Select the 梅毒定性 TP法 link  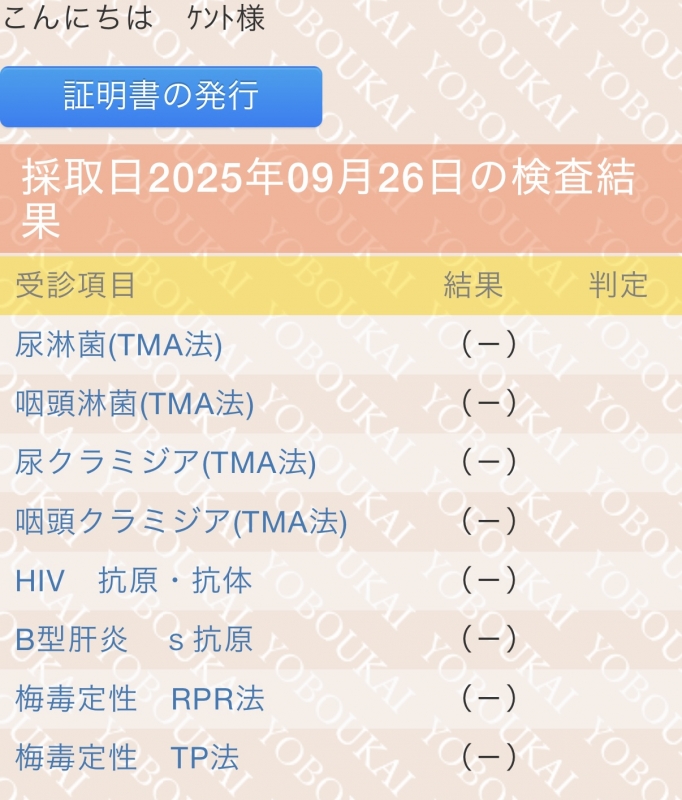coord(127,758)
